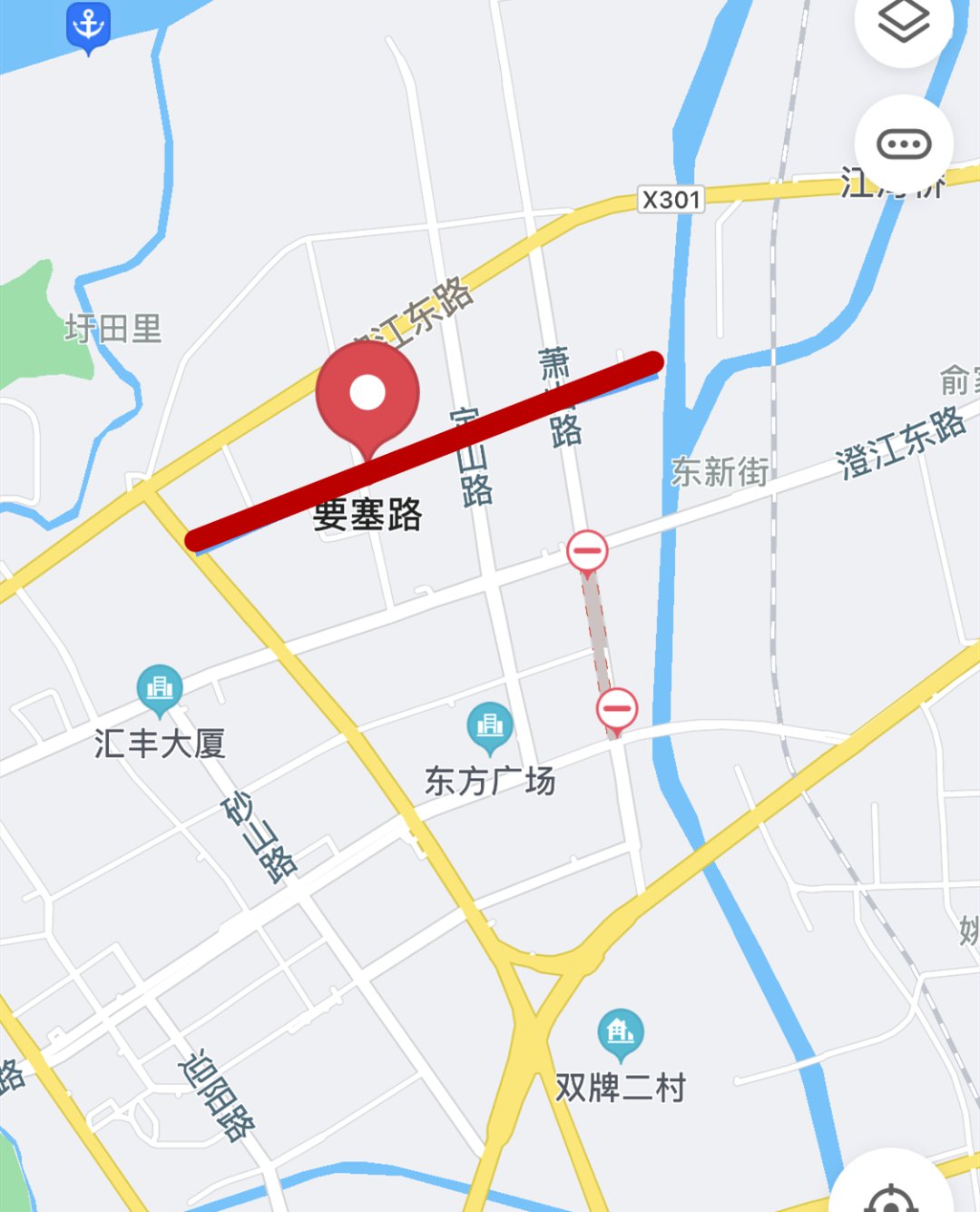Open the map layers button
The height and width of the screenshot is (1212, 980).
pos(903,22)
